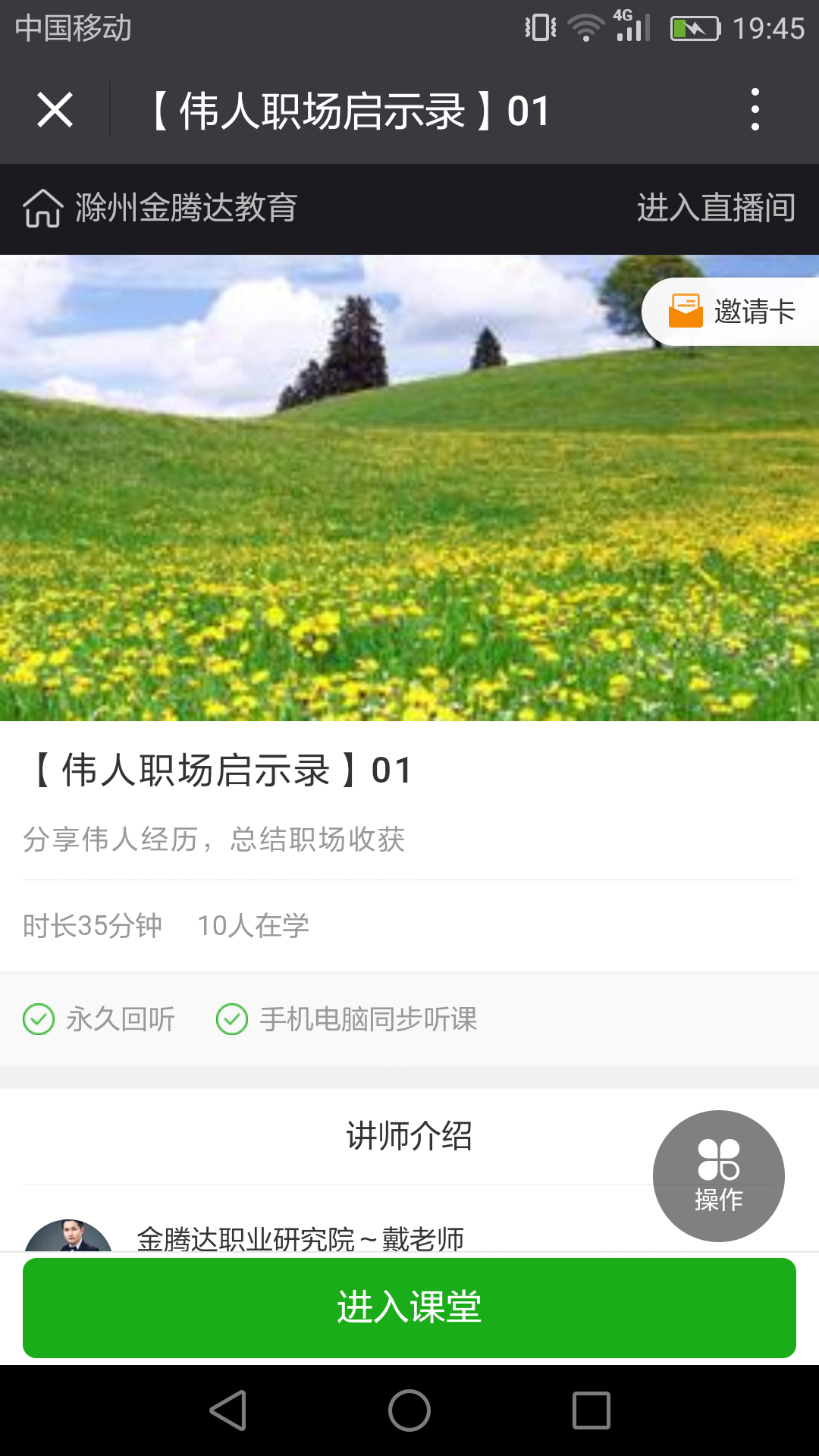Go to the system home screen
819x1456 pixels.
coord(409,1410)
